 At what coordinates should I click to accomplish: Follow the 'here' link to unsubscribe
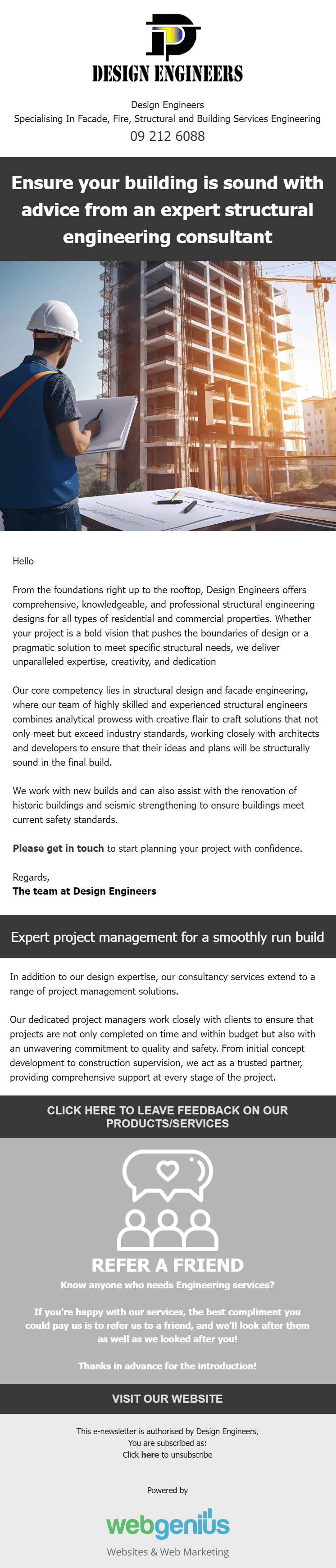click(150, 1454)
